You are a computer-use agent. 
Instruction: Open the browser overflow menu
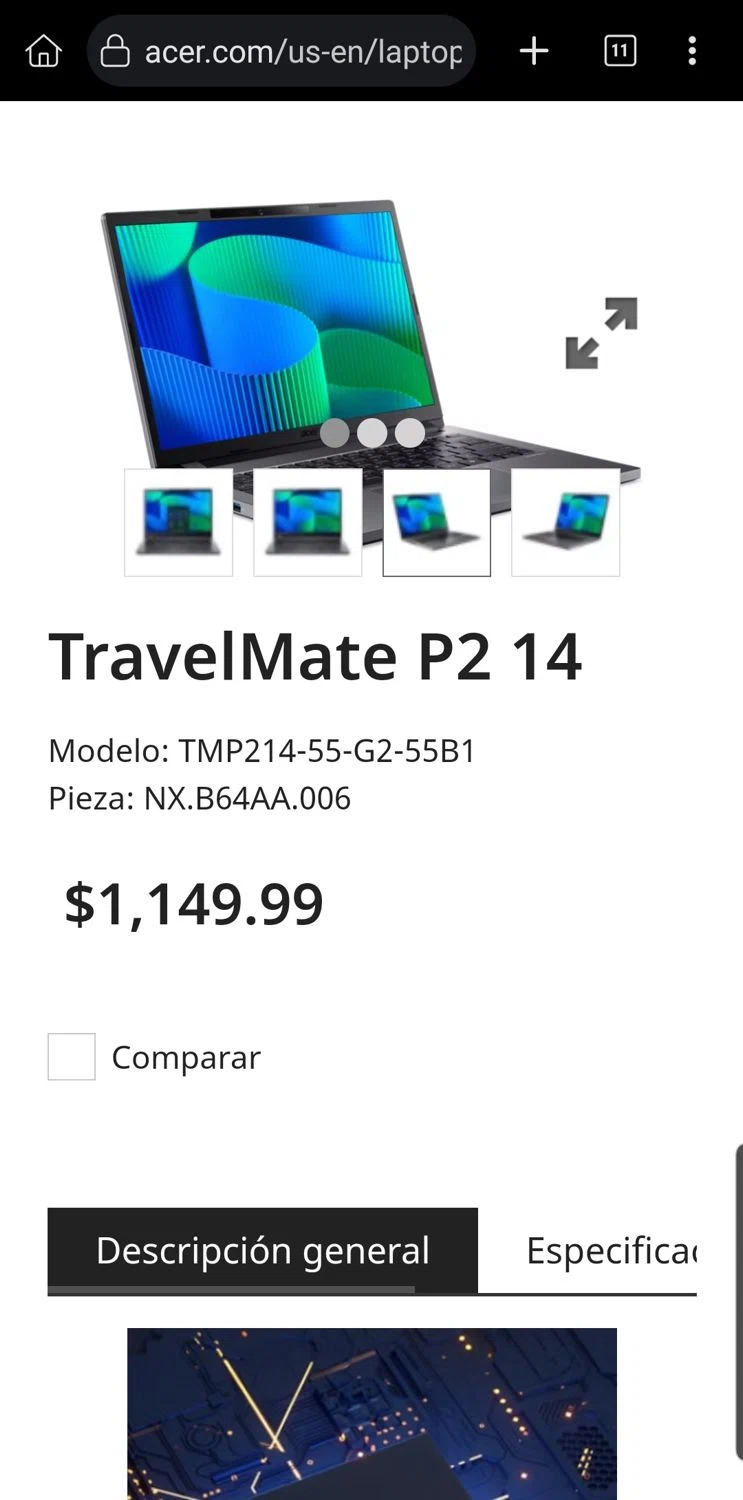[x=692, y=51]
